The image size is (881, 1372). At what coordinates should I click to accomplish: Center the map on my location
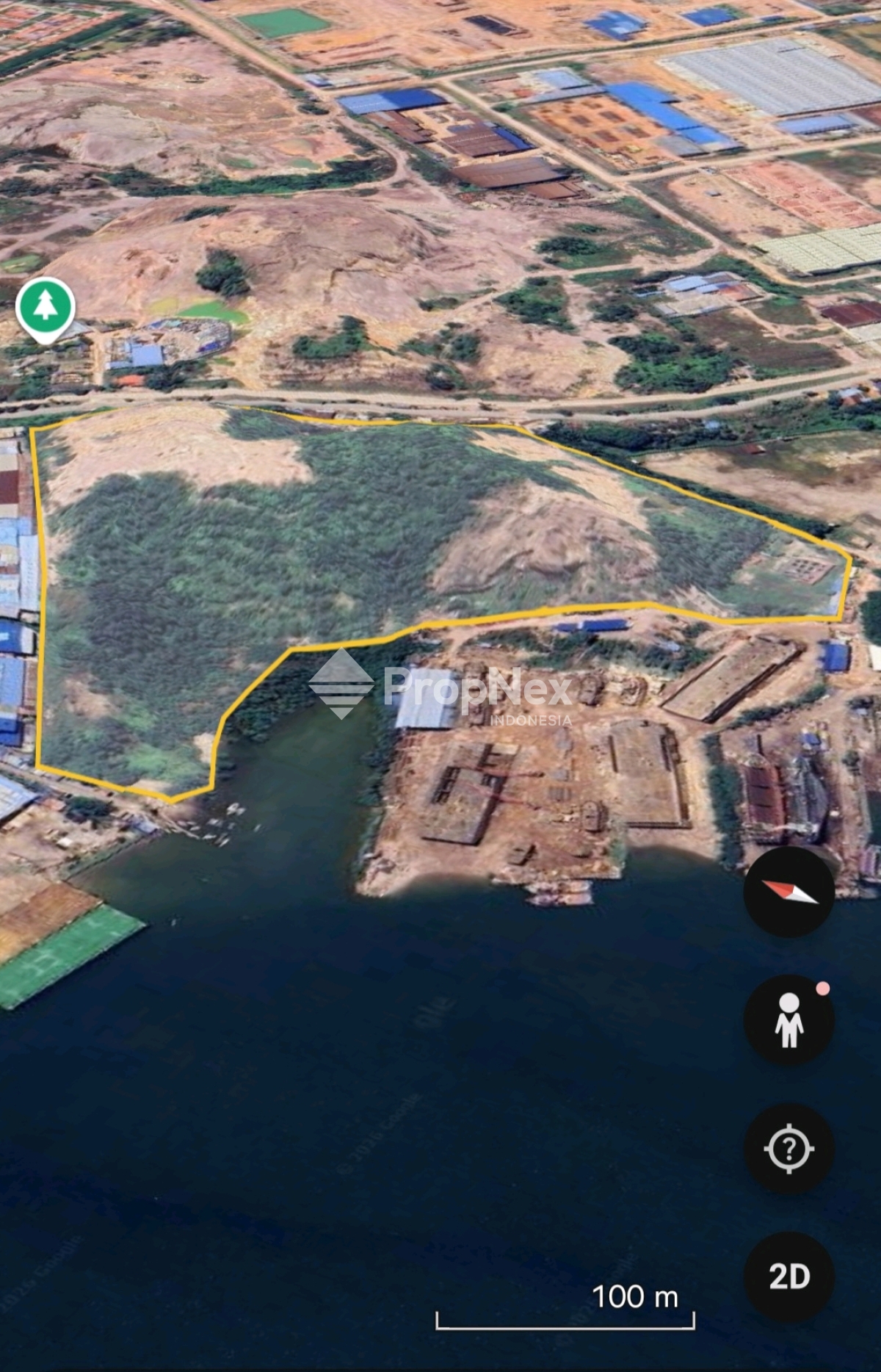[789, 1149]
